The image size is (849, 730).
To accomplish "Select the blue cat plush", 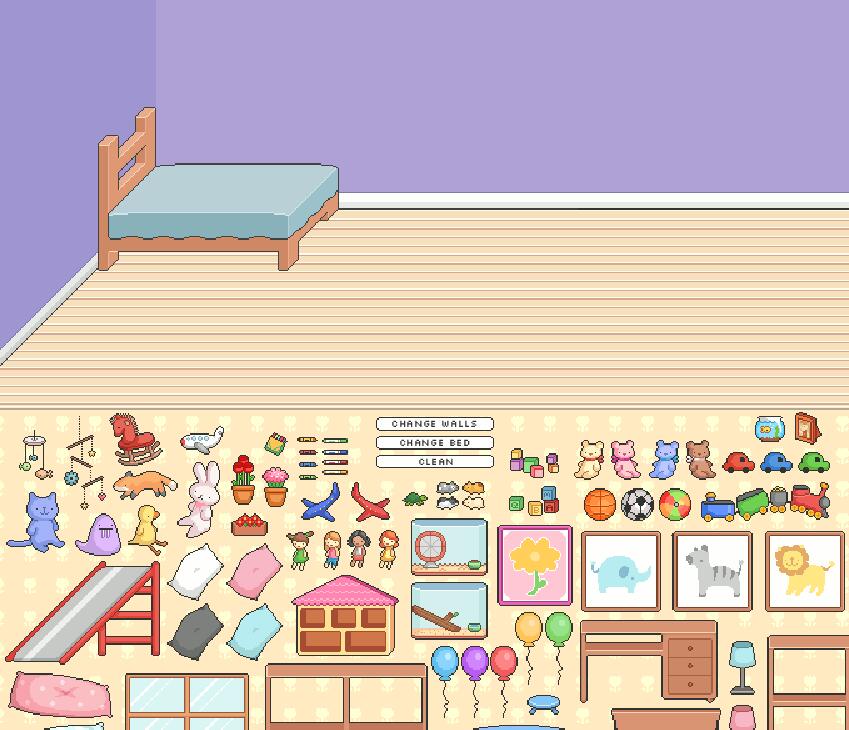I will pos(38,521).
